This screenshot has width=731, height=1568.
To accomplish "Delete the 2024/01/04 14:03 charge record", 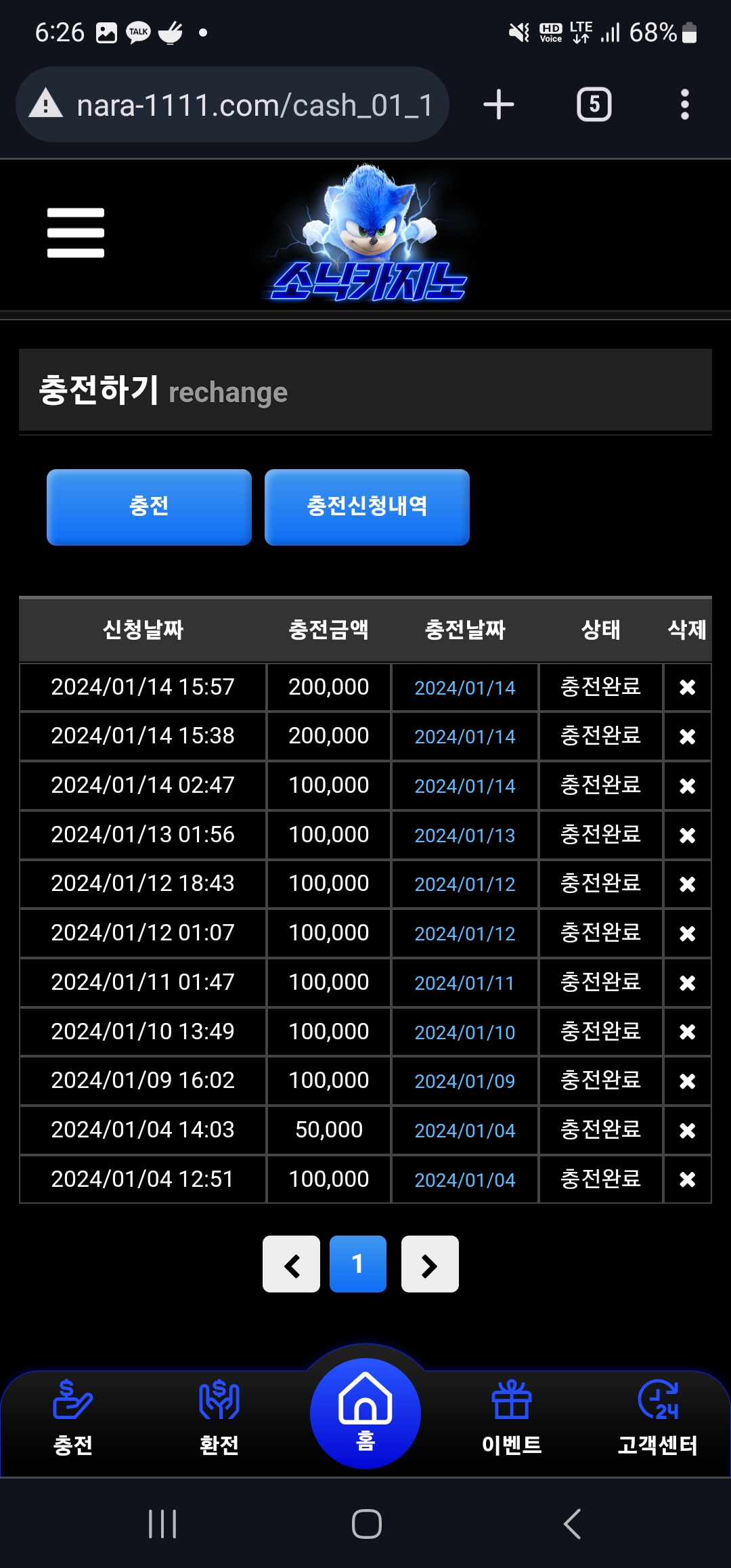I will 687,1131.
